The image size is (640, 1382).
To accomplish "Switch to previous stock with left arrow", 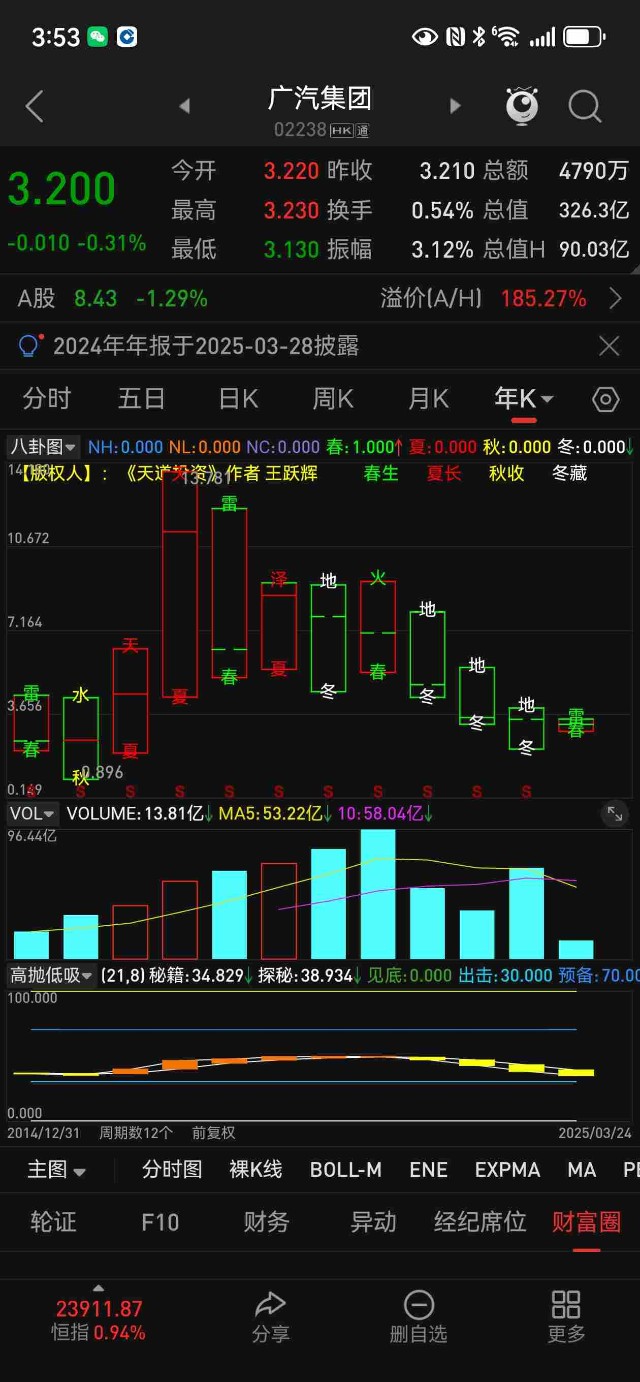I will 184,106.
